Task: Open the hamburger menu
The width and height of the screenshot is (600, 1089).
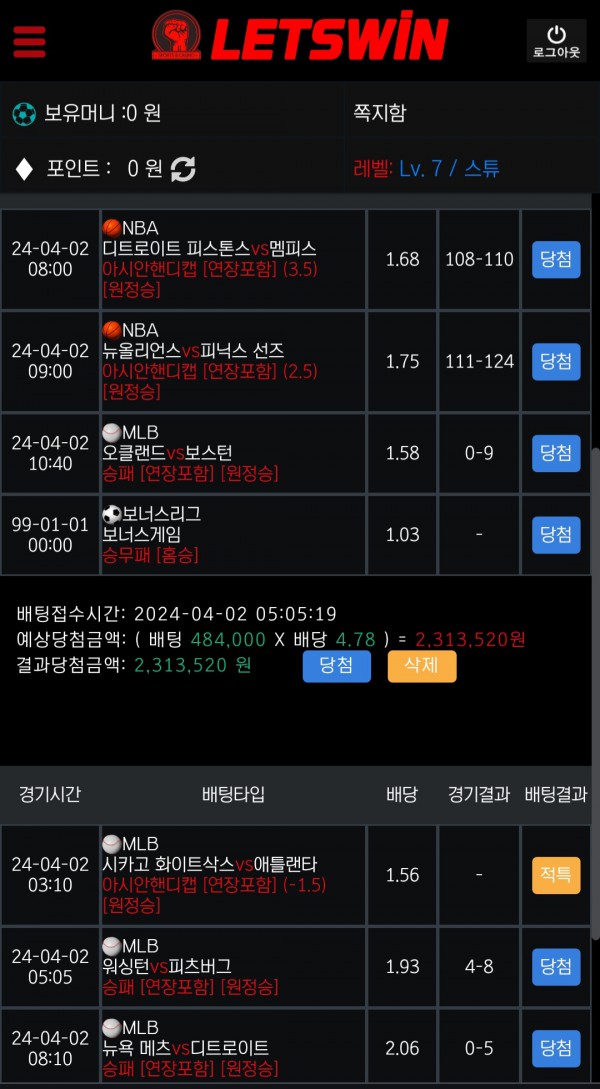Action: coord(30,41)
